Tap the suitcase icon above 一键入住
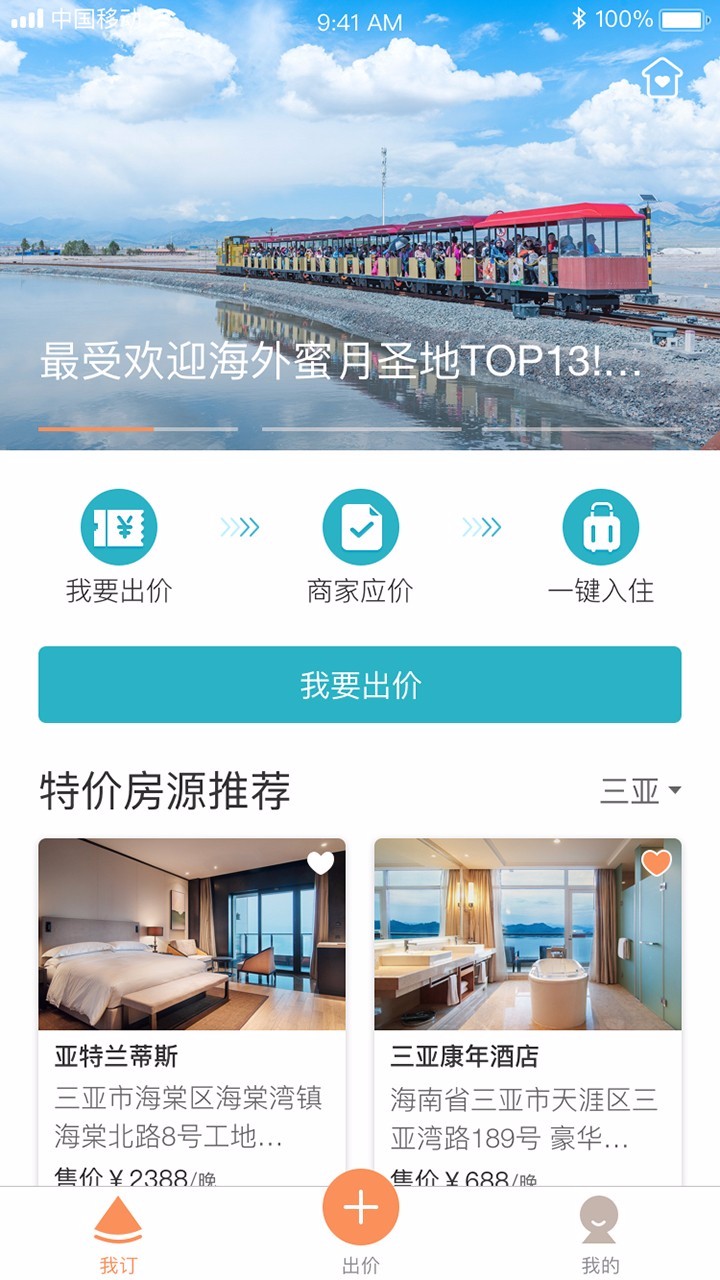The height and width of the screenshot is (1280, 720). coord(601,524)
